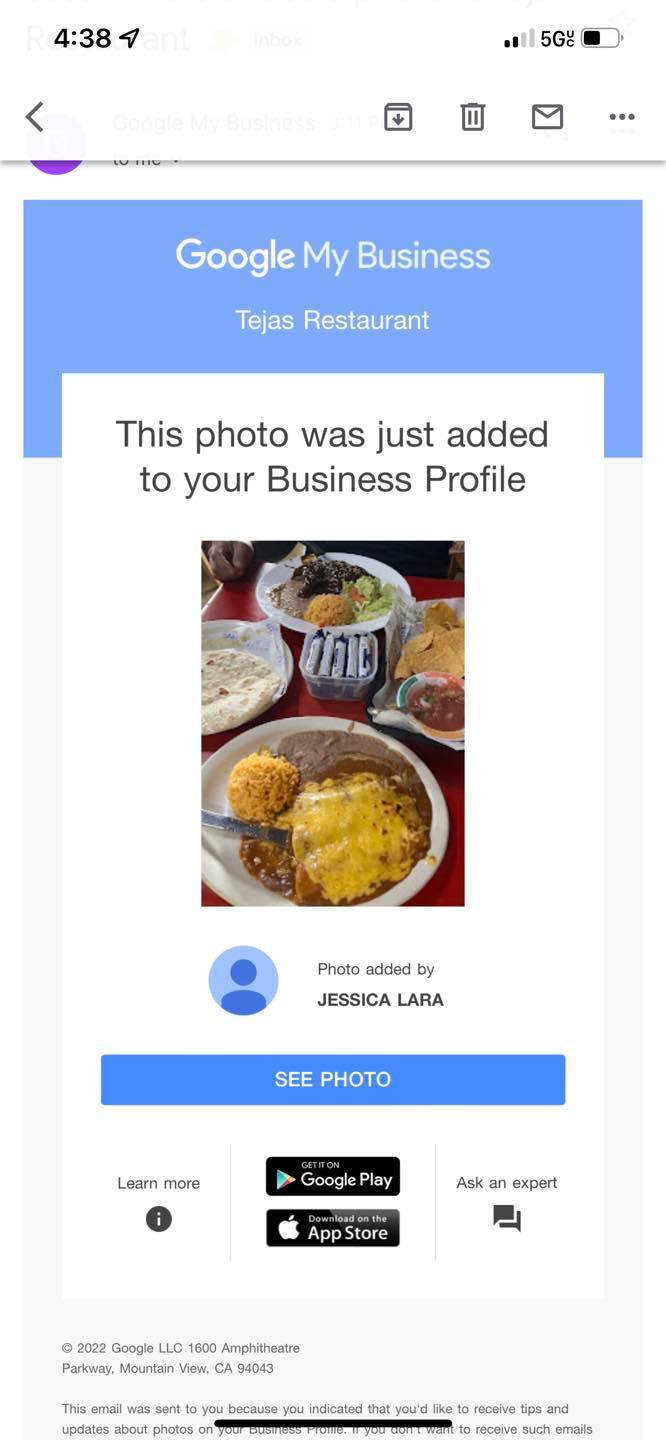Open the three-dot overflow menu

pos(621,117)
